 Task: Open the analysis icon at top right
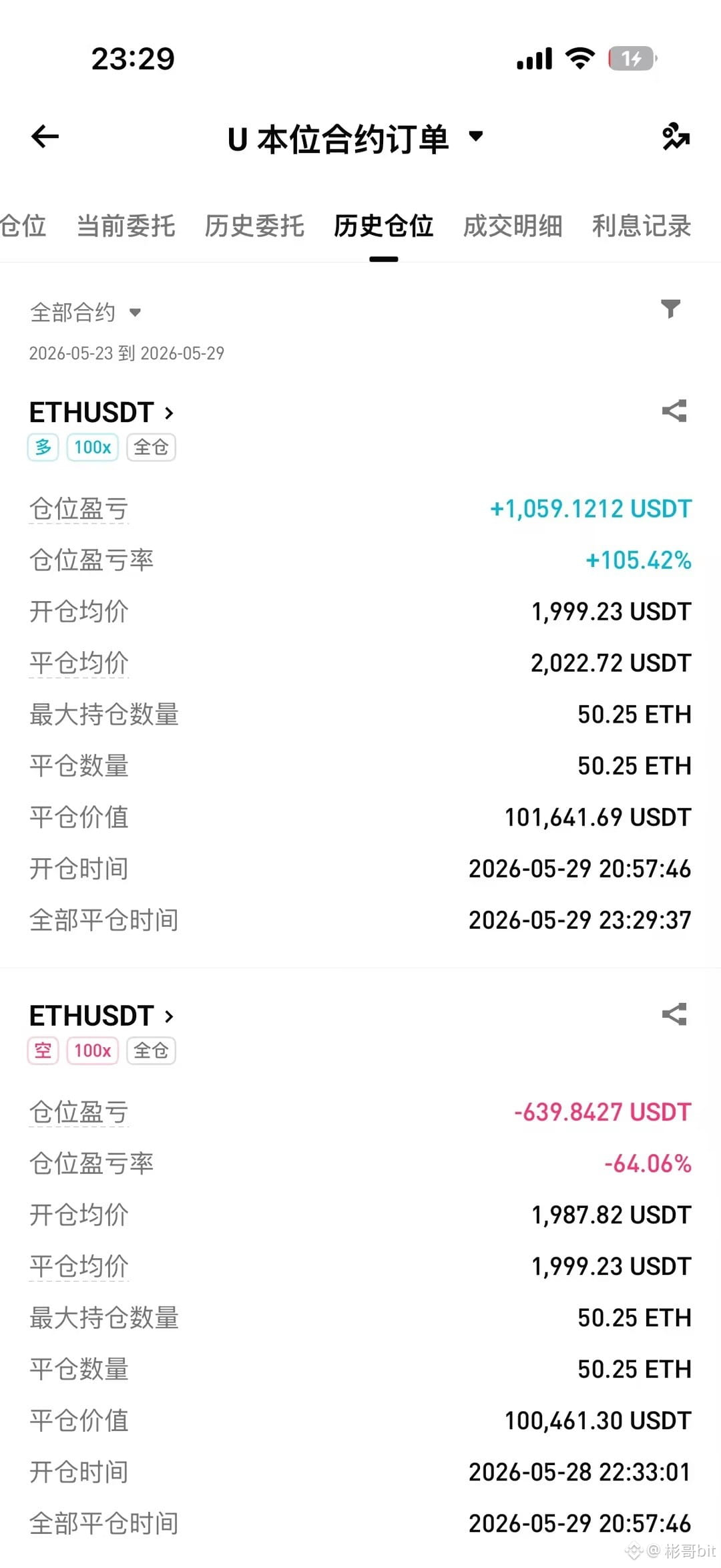click(x=676, y=137)
